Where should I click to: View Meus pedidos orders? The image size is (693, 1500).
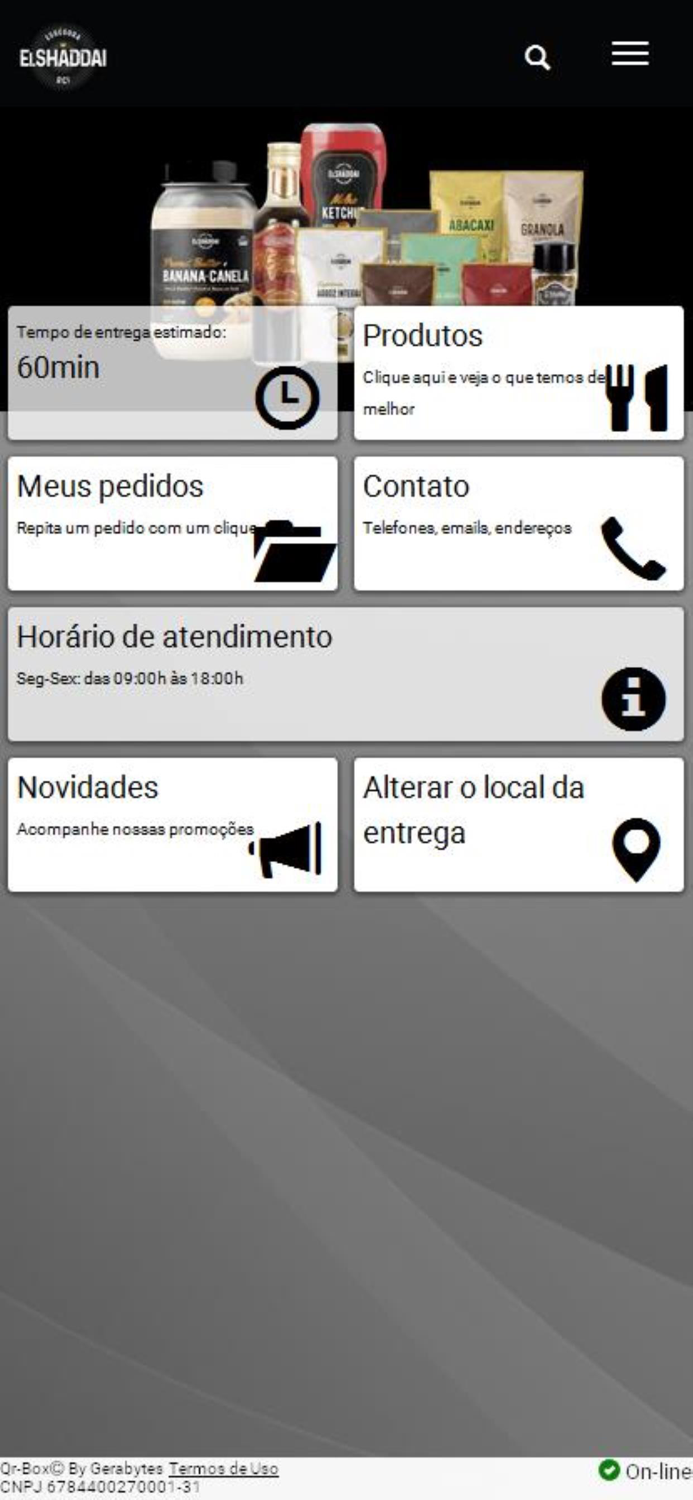coord(172,523)
